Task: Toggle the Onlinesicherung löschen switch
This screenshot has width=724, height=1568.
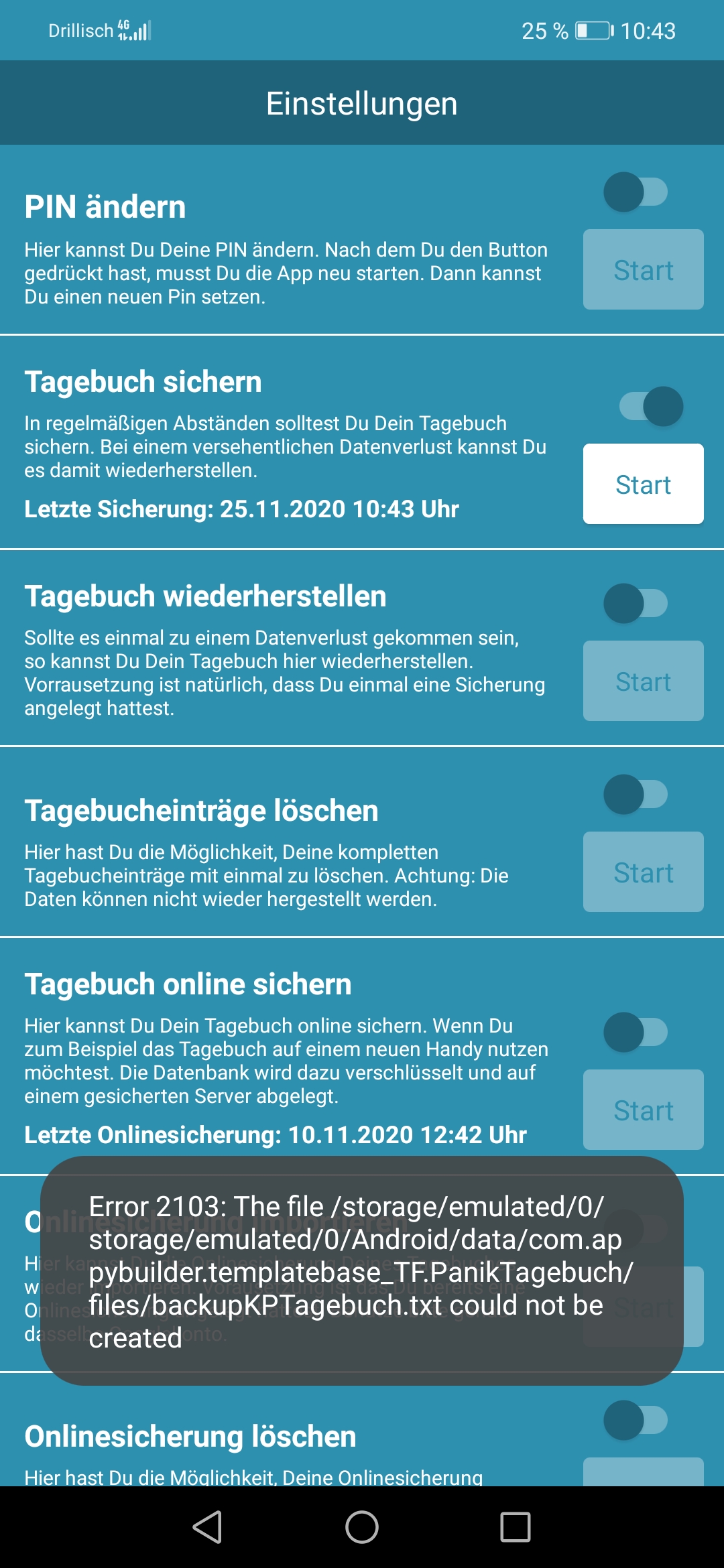Action: (x=636, y=1420)
